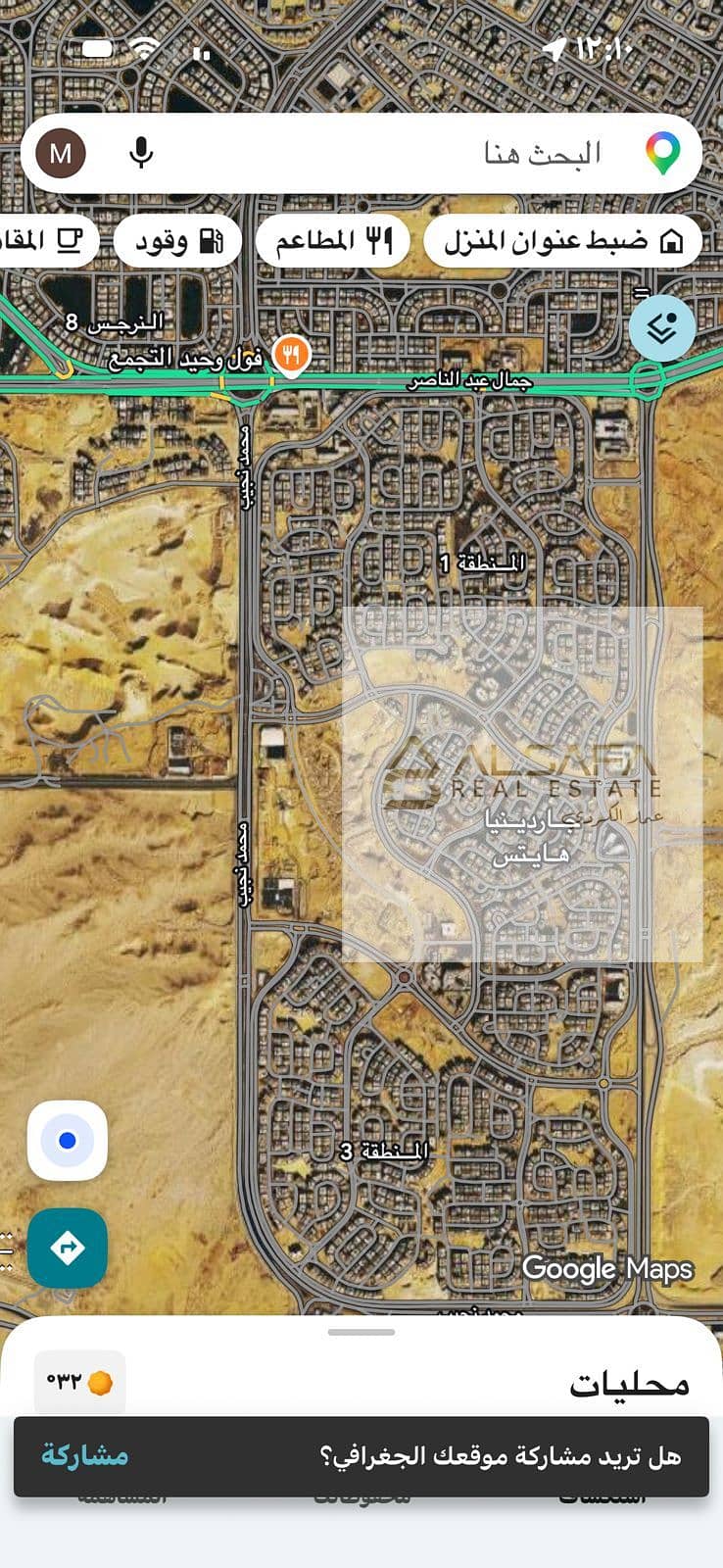Filter map by fuel stations chip

(178, 241)
